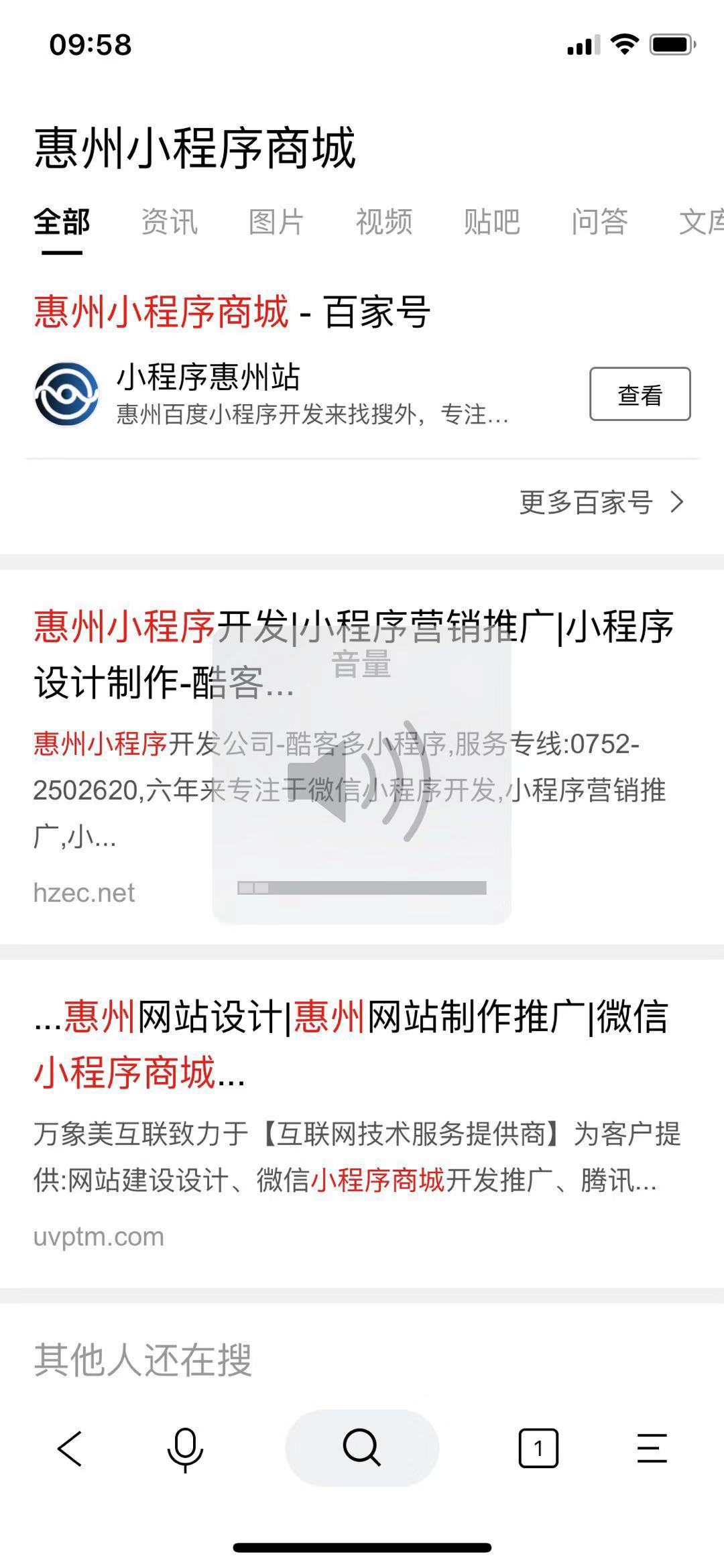Open 更多百家号 link

coord(601,503)
